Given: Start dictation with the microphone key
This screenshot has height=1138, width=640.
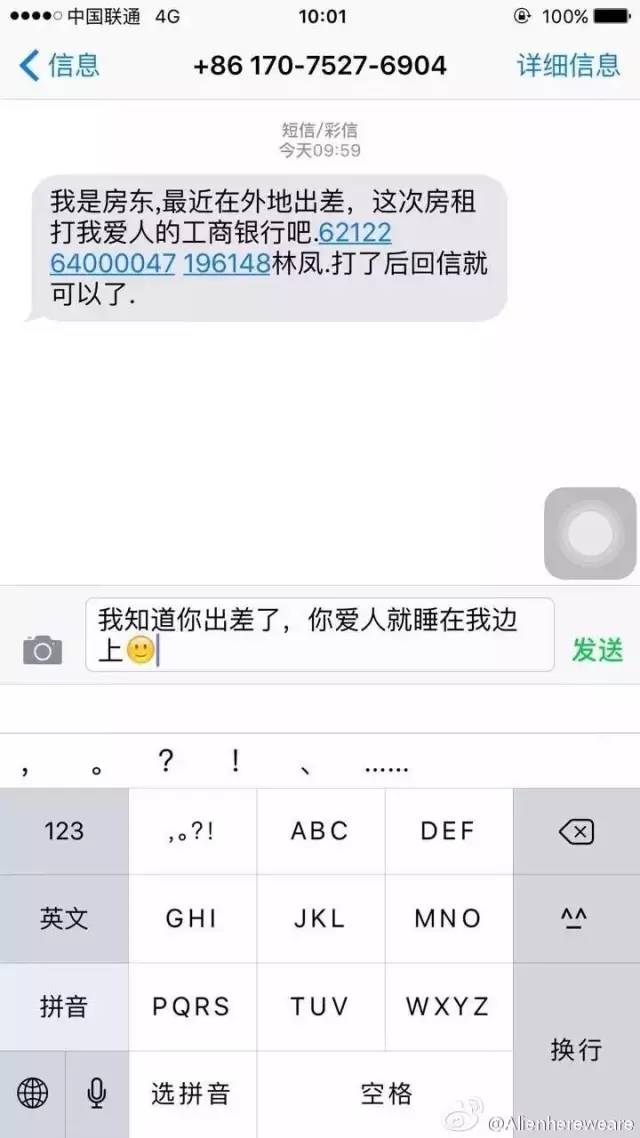Looking at the screenshot, I should [x=97, y=1094].
